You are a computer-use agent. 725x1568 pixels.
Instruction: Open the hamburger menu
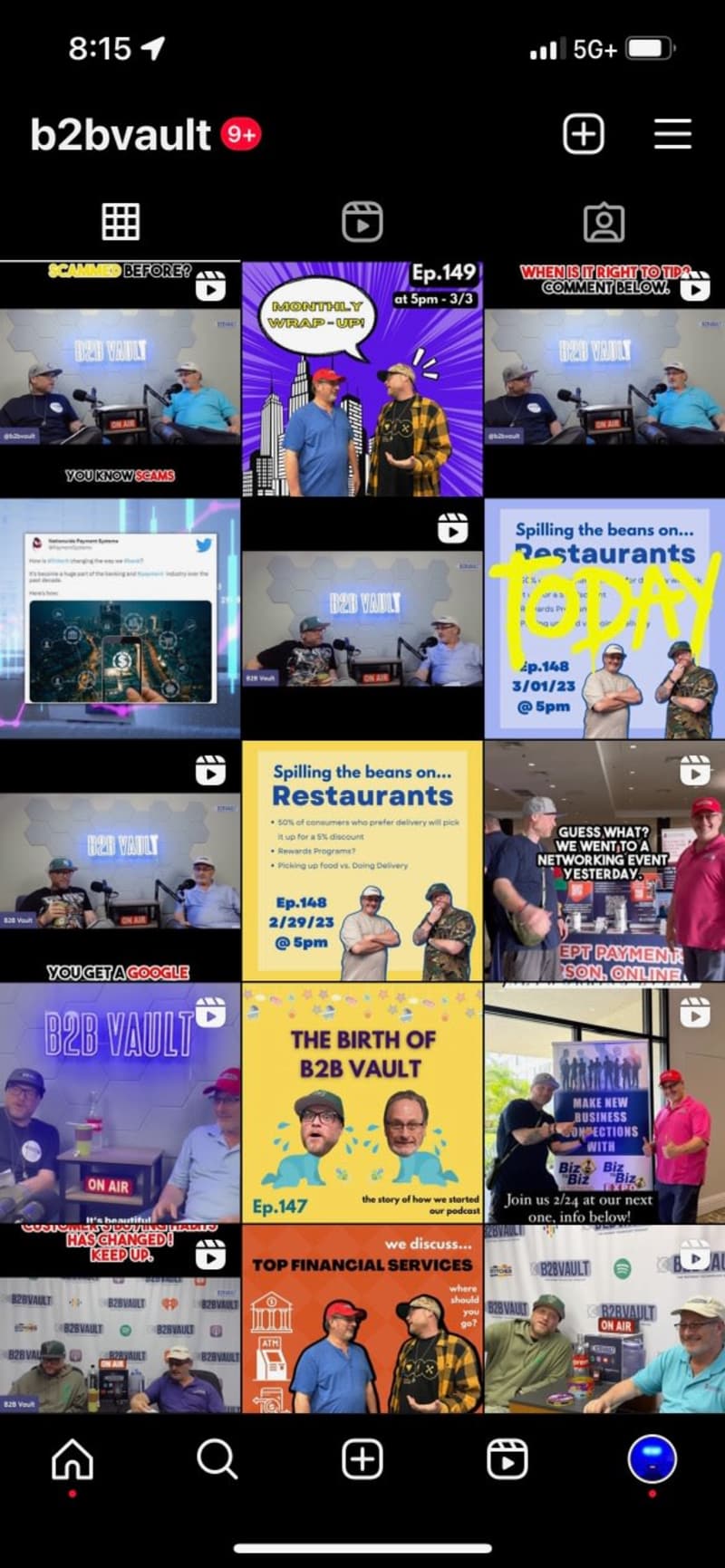pos(672,134)
